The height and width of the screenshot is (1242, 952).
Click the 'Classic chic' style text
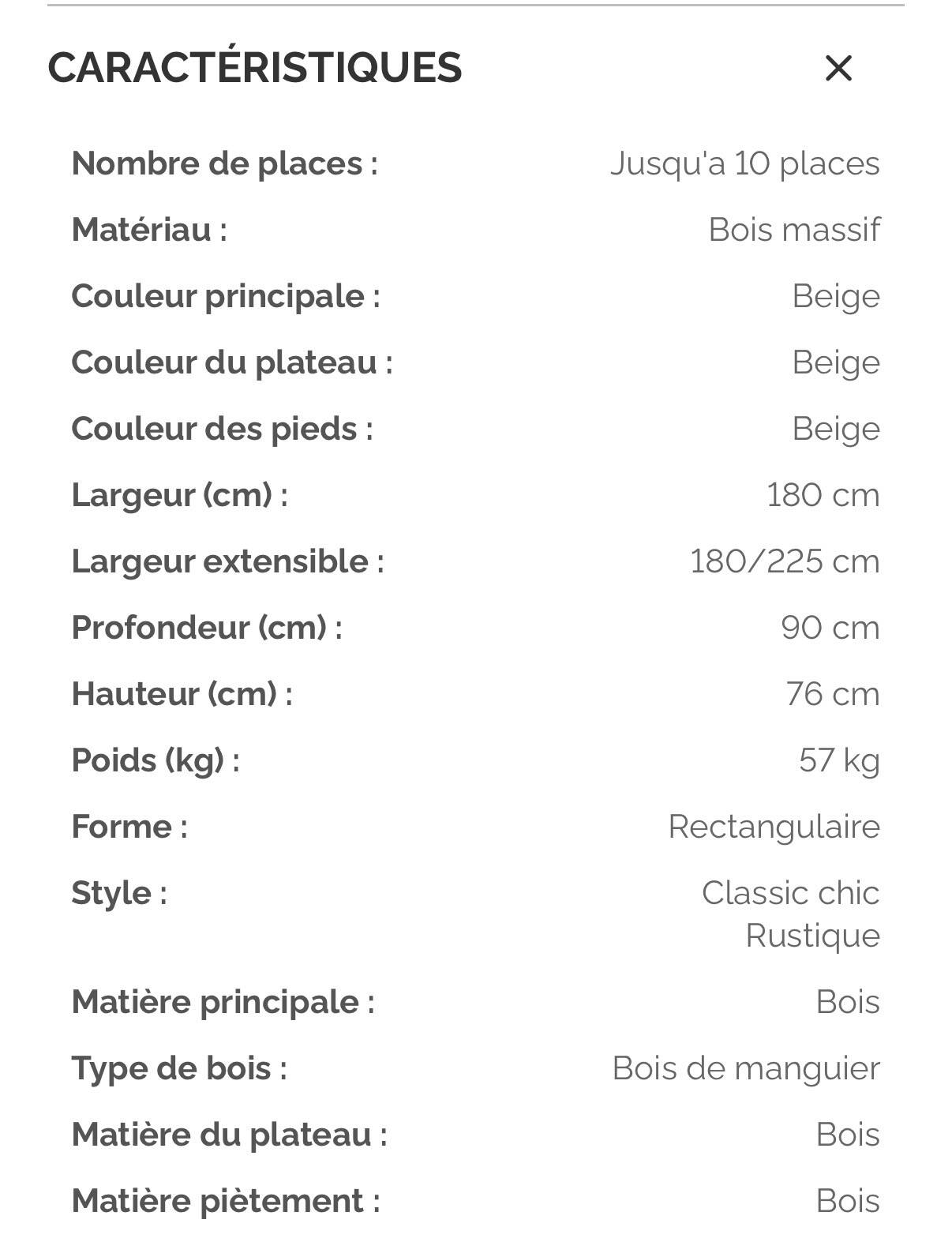[x=789, y=893]
